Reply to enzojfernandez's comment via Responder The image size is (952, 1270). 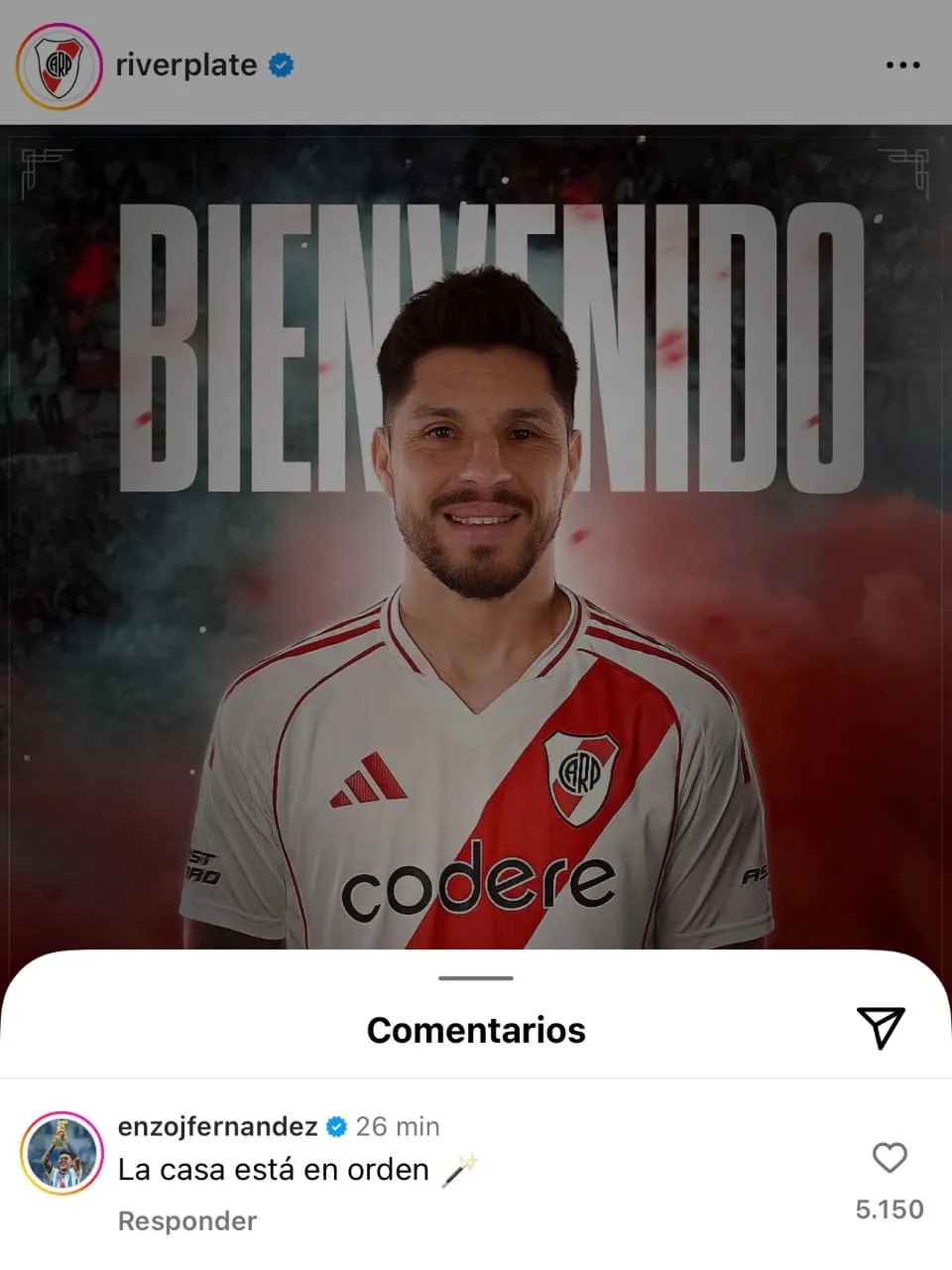click(x=186, y=1220)
